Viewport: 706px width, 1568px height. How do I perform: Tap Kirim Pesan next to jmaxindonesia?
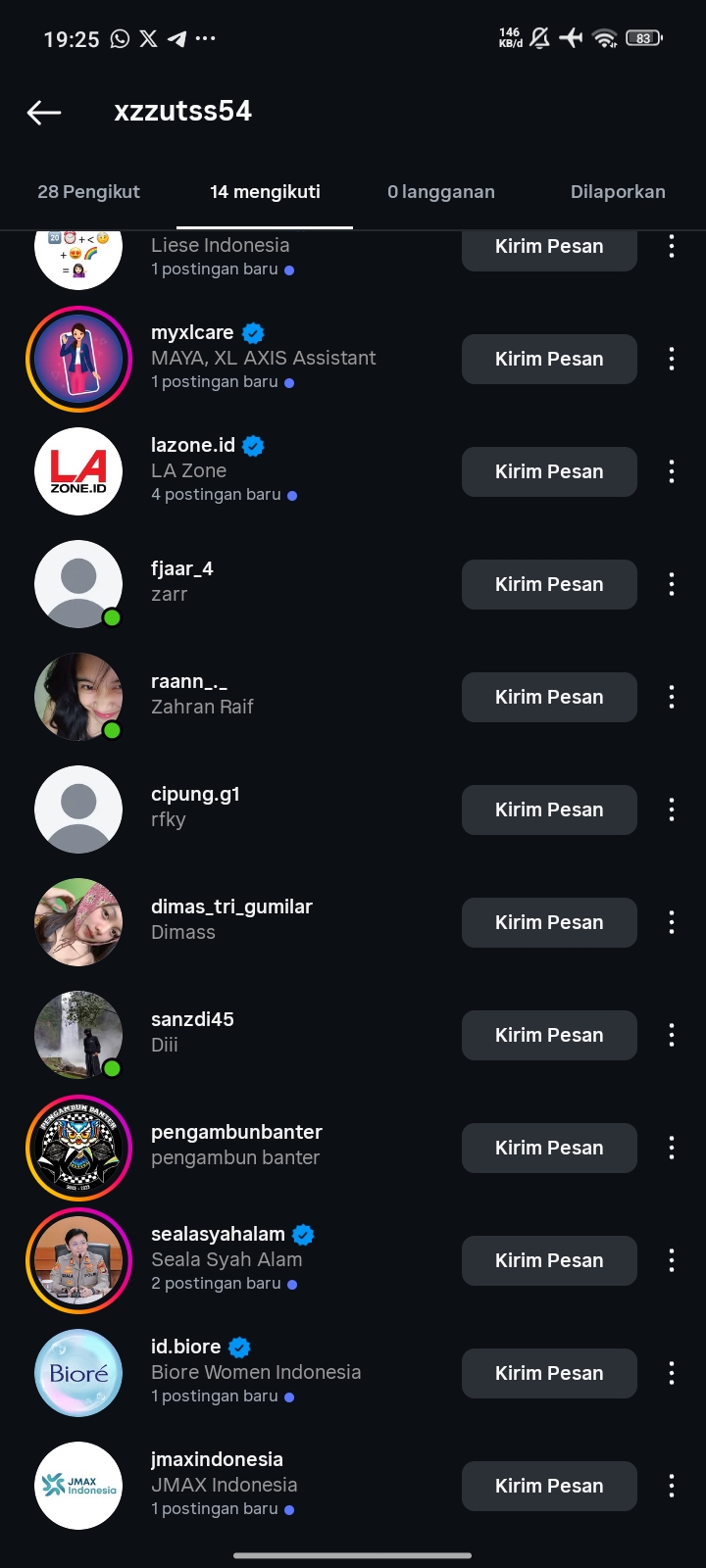(549, 1486)
